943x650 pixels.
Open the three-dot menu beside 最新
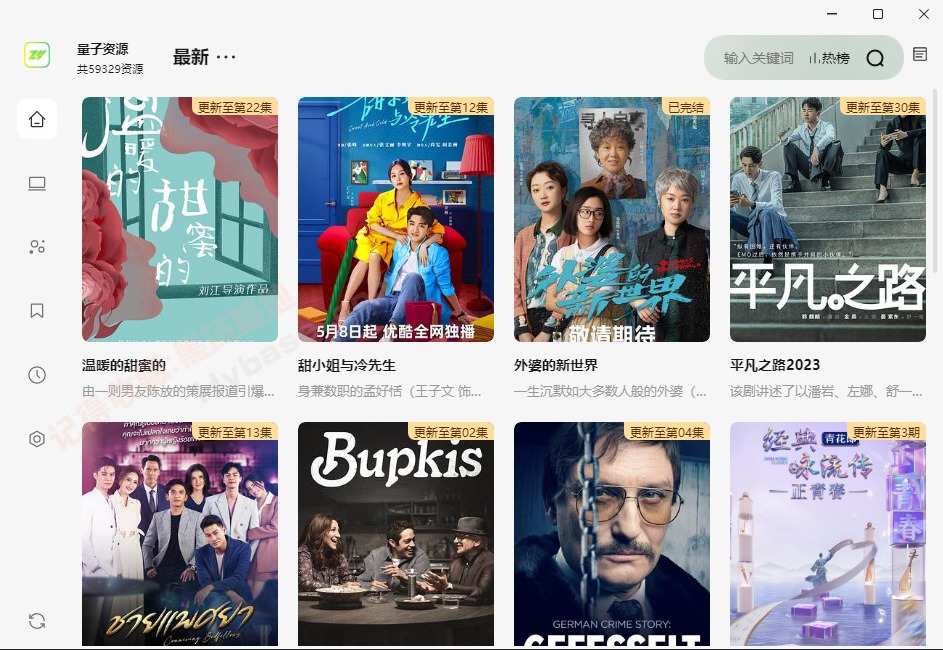226,57
